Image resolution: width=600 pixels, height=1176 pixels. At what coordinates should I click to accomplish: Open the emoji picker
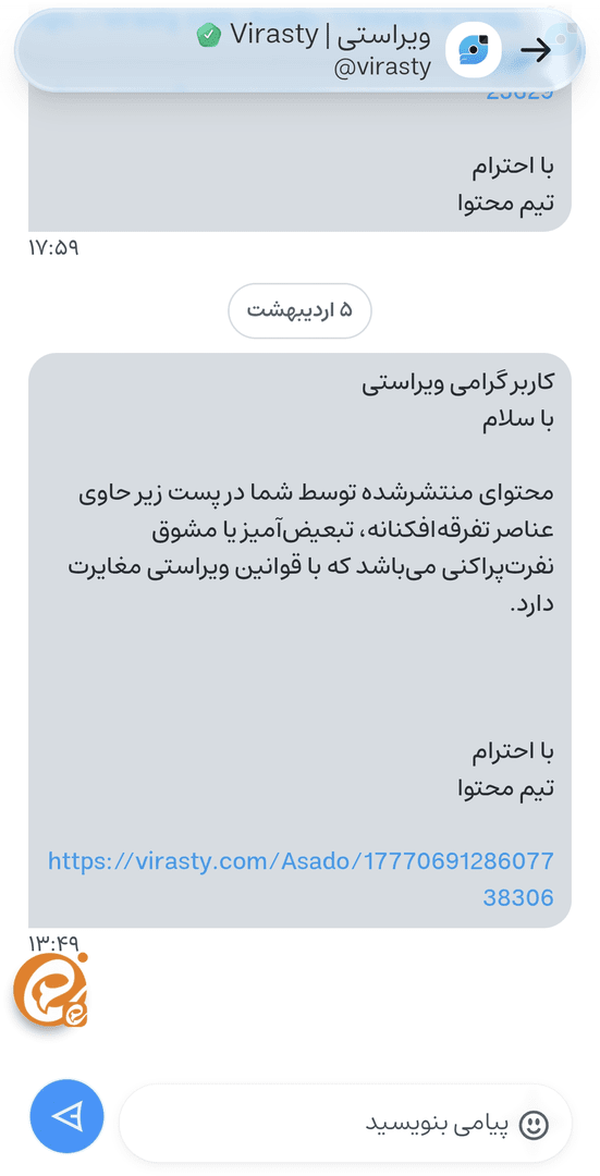tap(534, 1124)
